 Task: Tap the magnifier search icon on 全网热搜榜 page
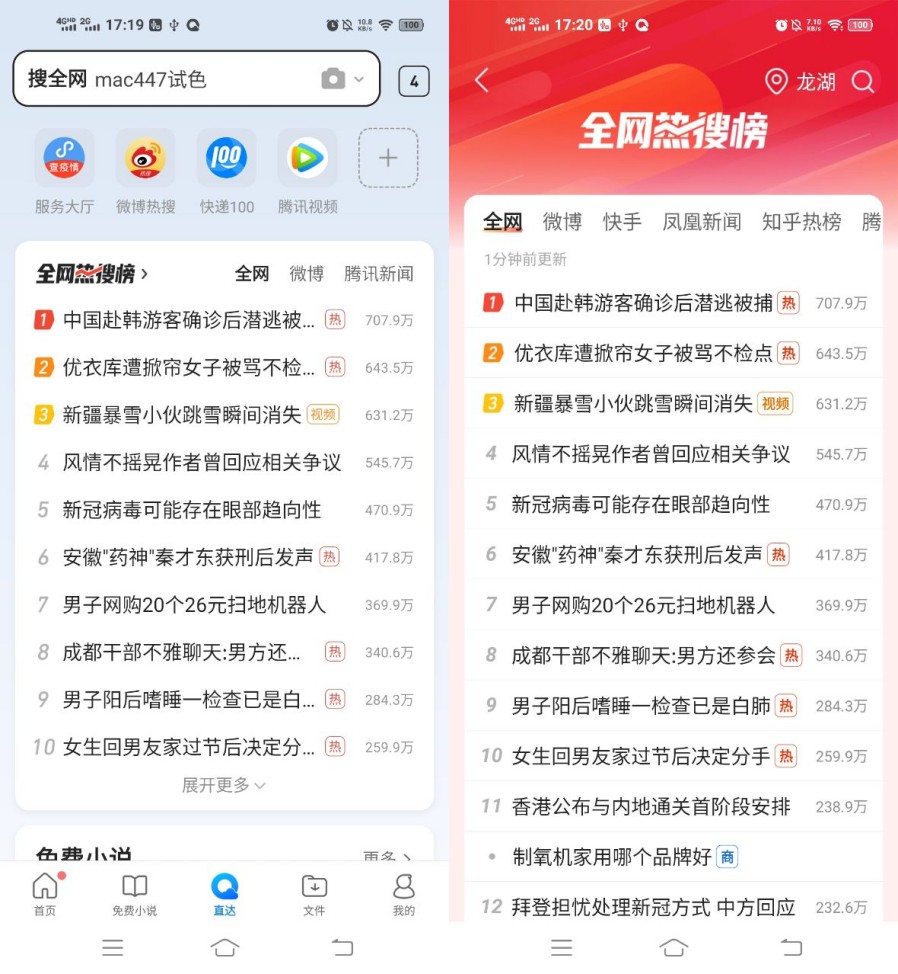[x=863, y=83]
